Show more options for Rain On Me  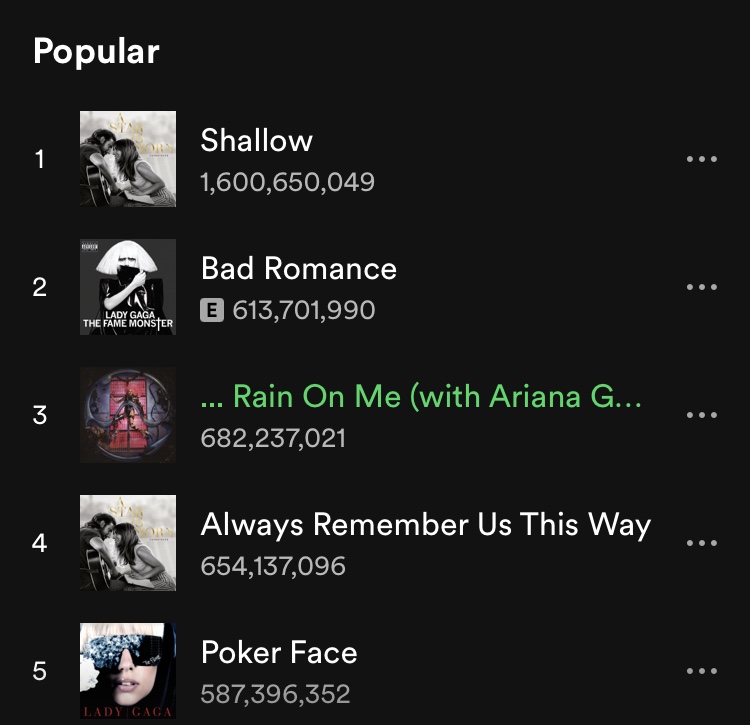click(702, 415)
